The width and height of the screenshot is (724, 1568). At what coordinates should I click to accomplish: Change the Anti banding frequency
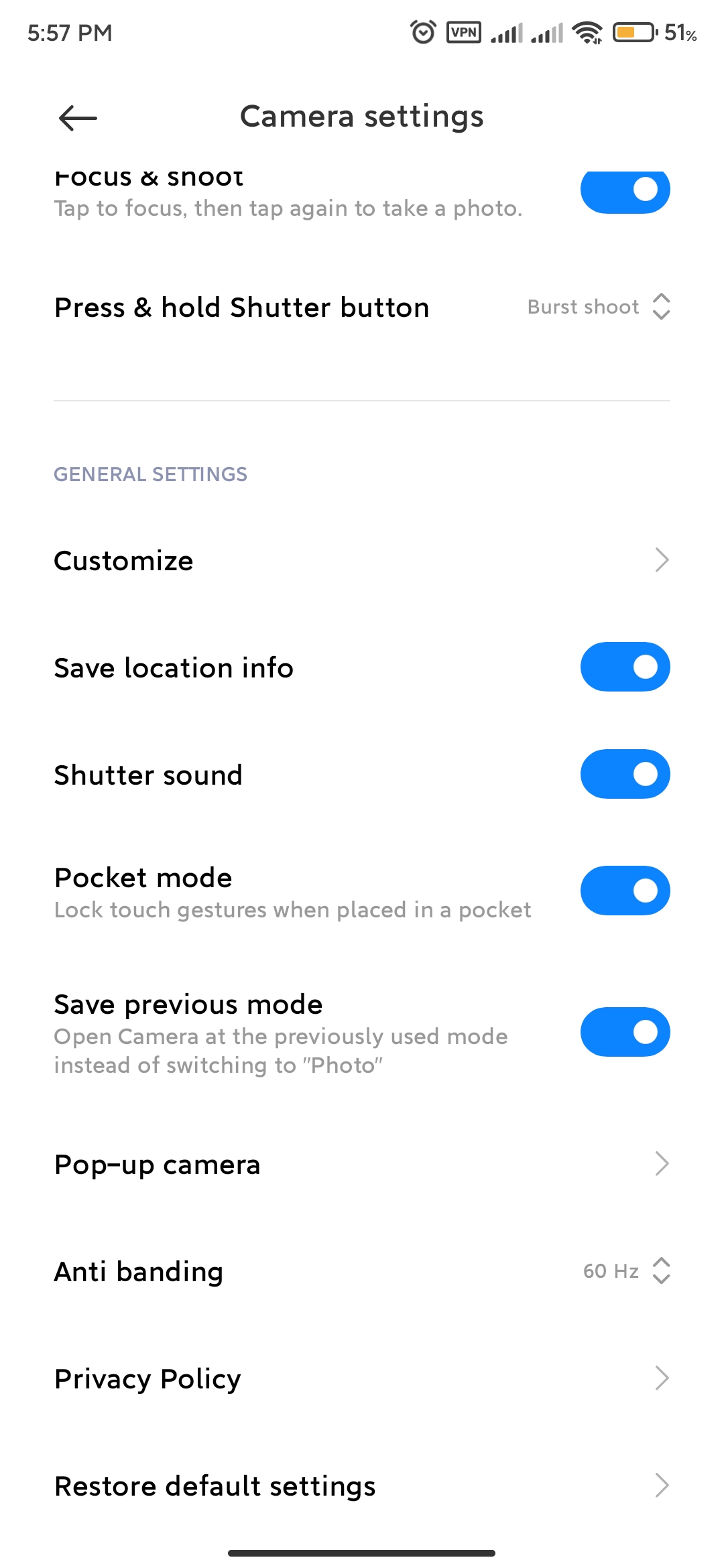[625, 1271]
